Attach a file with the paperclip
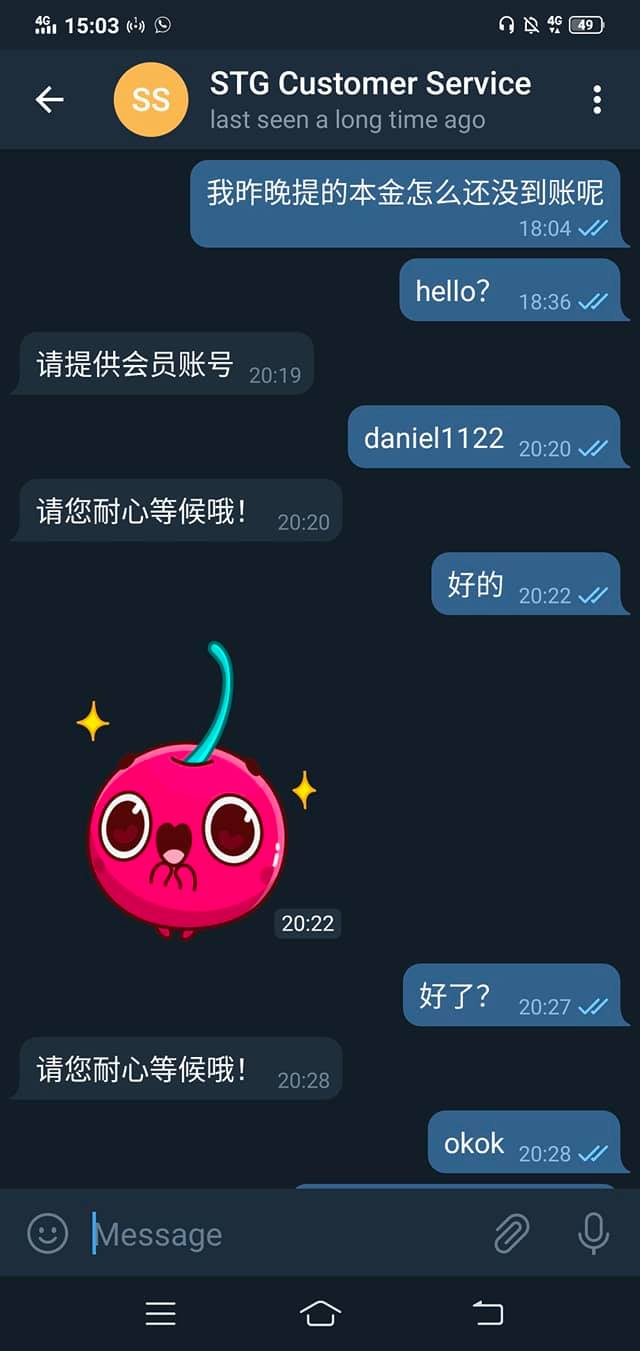 [x=511, y=1233]
